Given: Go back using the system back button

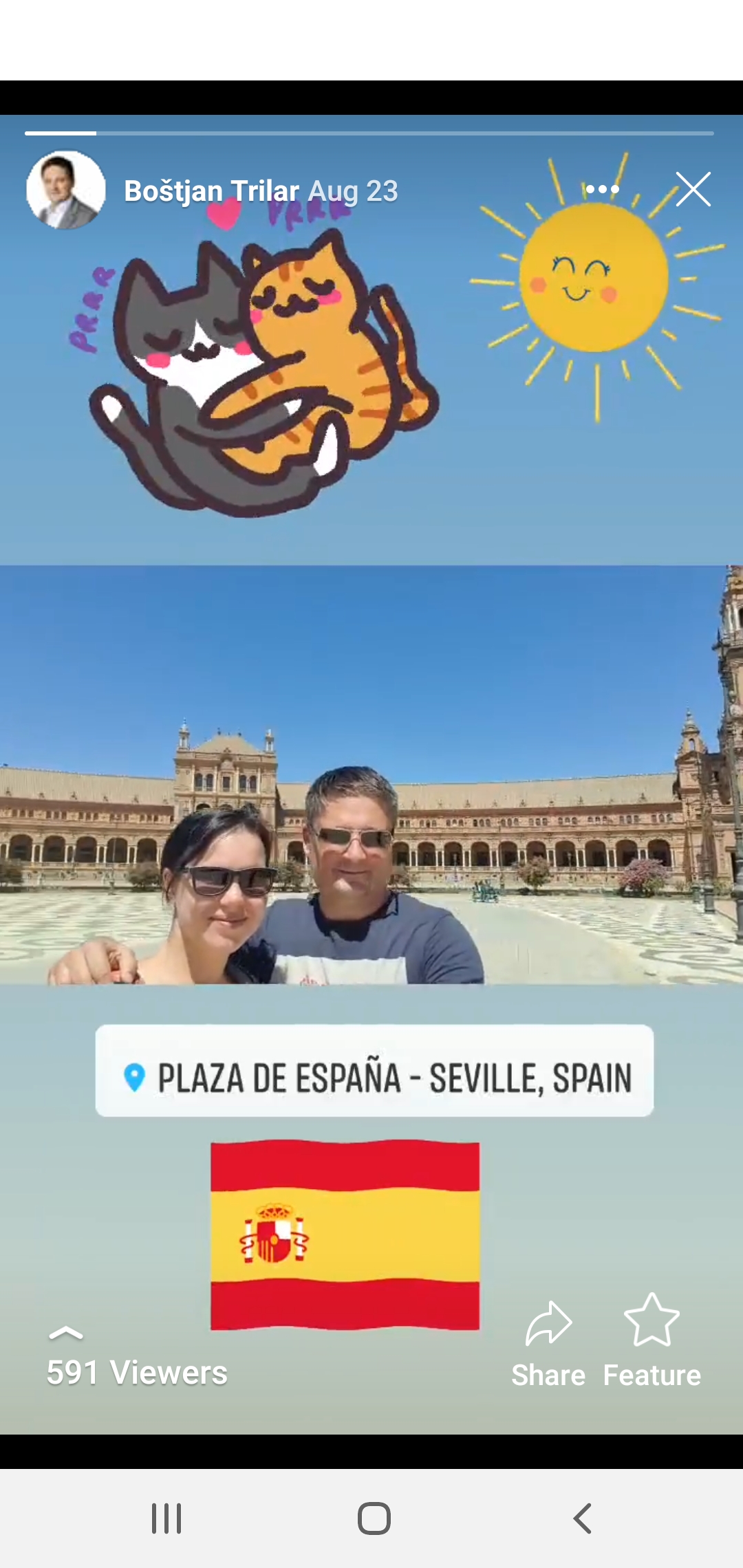Looking at the screenshot, I should click(583, 1518).
